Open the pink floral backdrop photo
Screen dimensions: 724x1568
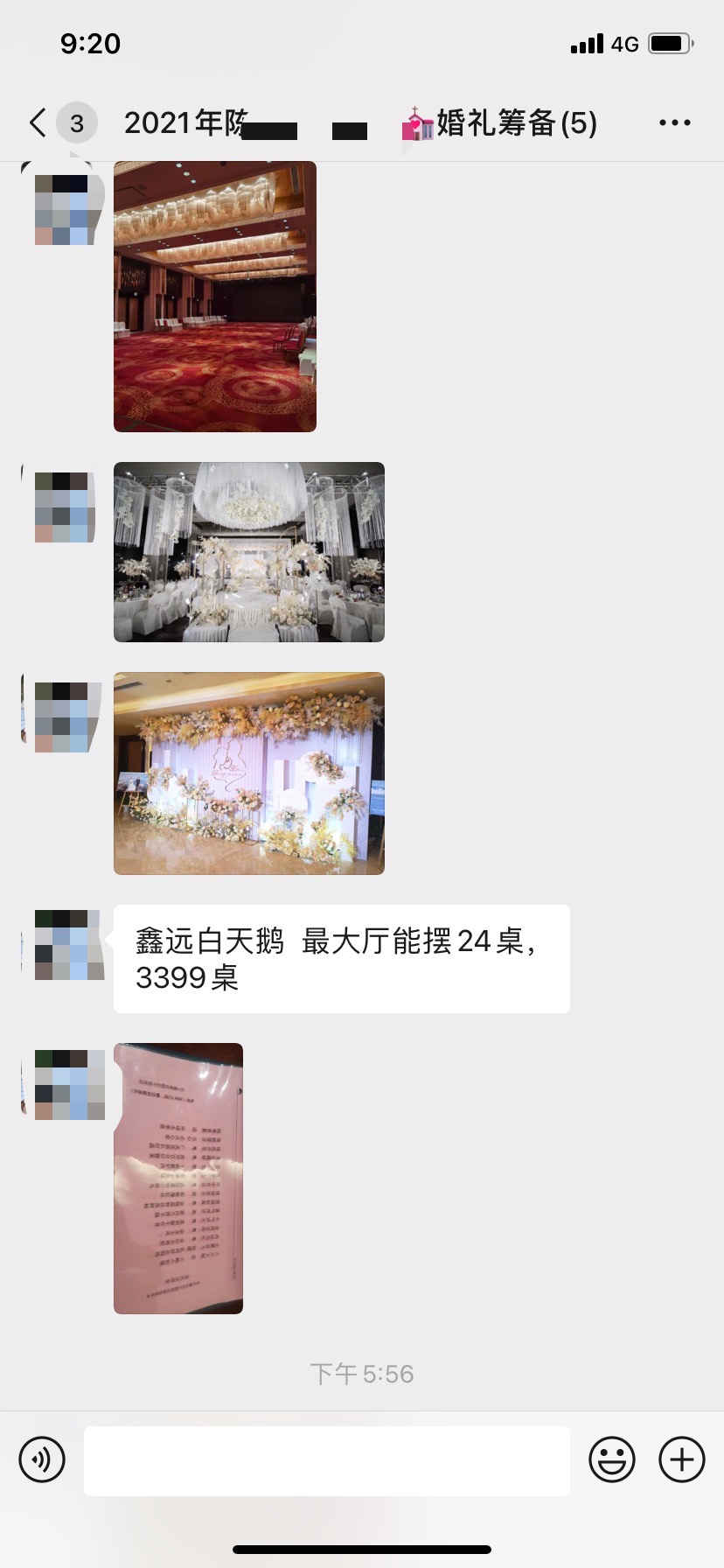tap(249, 773)
